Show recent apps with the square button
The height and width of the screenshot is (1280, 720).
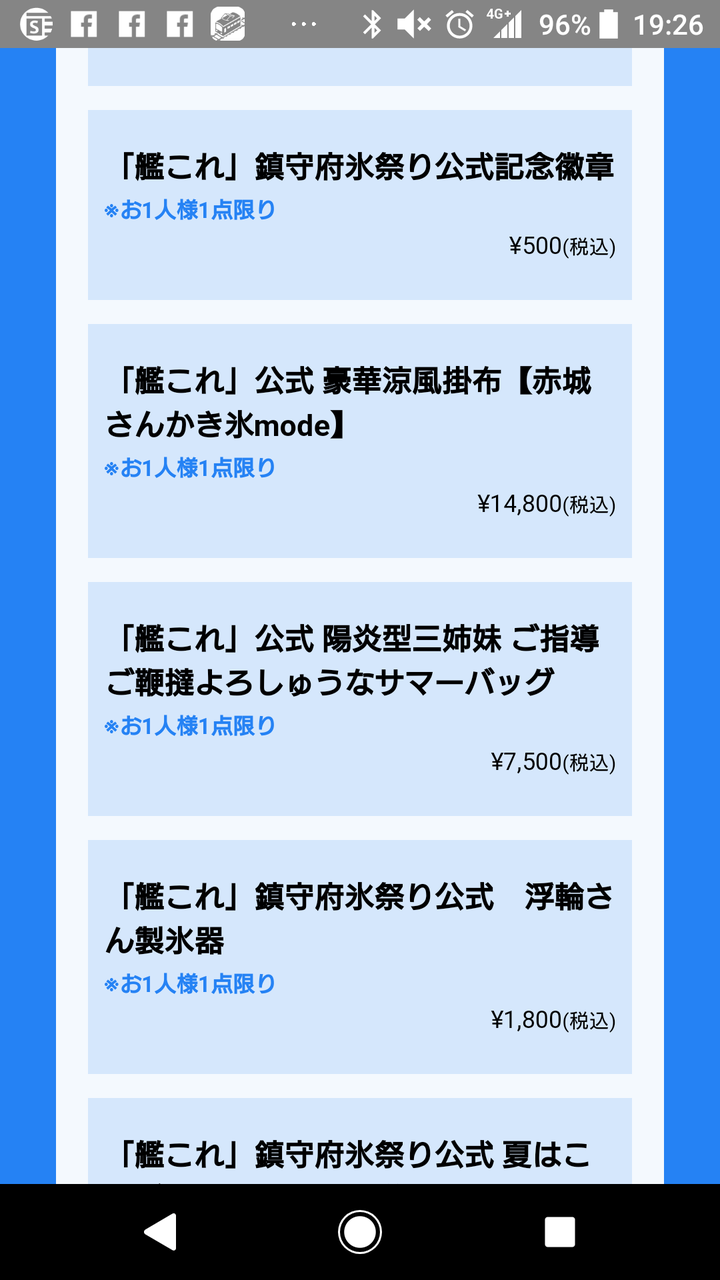560,1232
